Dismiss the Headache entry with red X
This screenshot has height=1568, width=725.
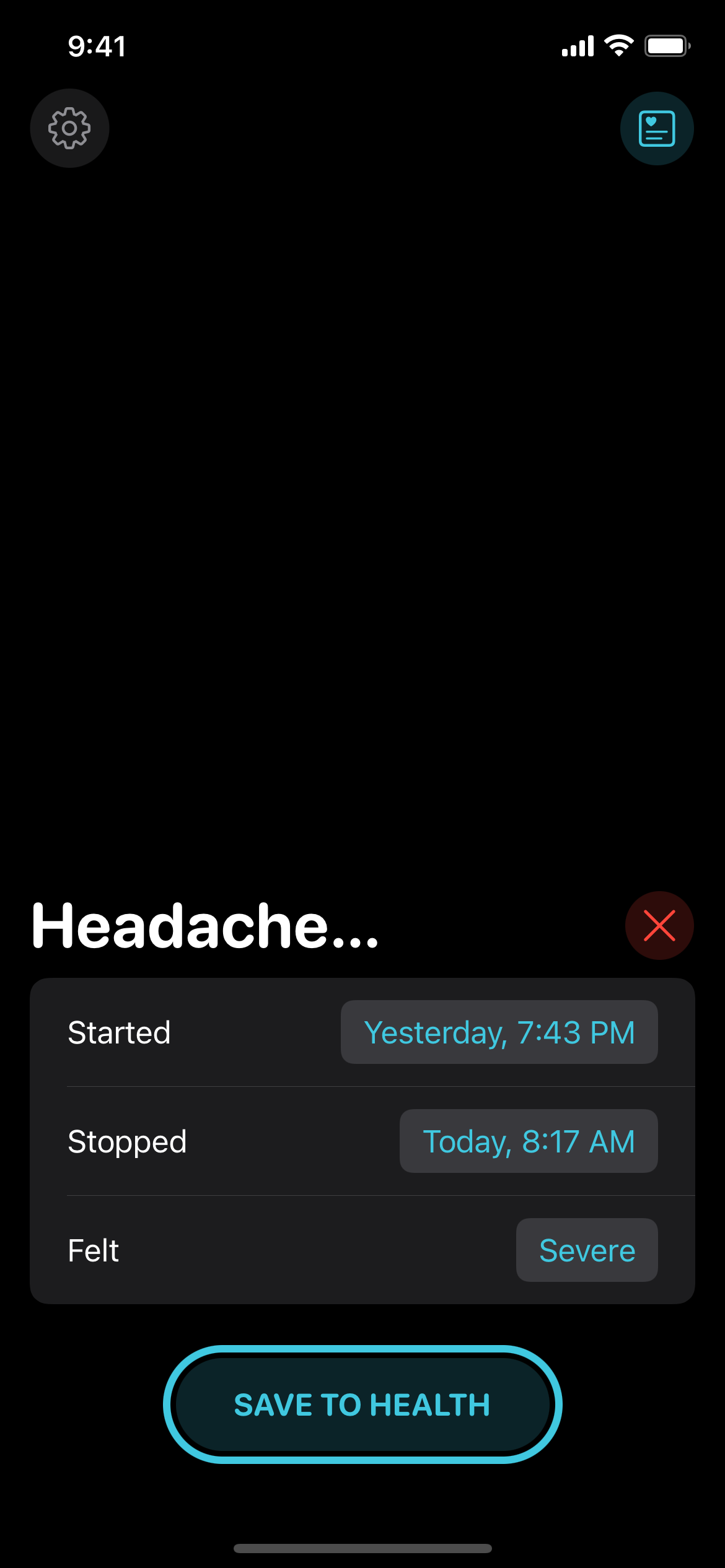pyautogui.click(x=659, y=925)
